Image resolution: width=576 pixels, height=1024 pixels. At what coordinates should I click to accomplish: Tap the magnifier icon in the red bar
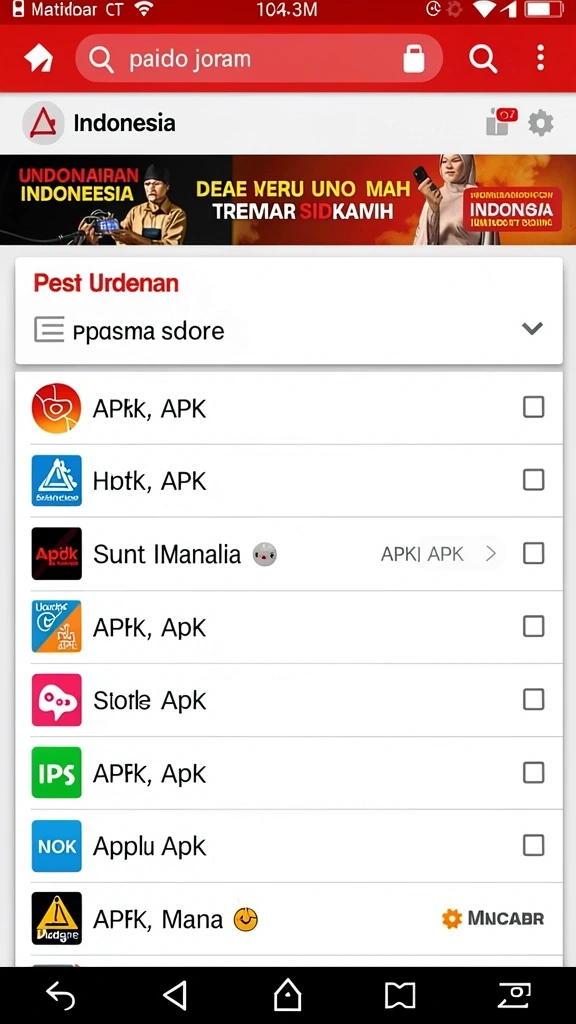(x=483, y=59)
